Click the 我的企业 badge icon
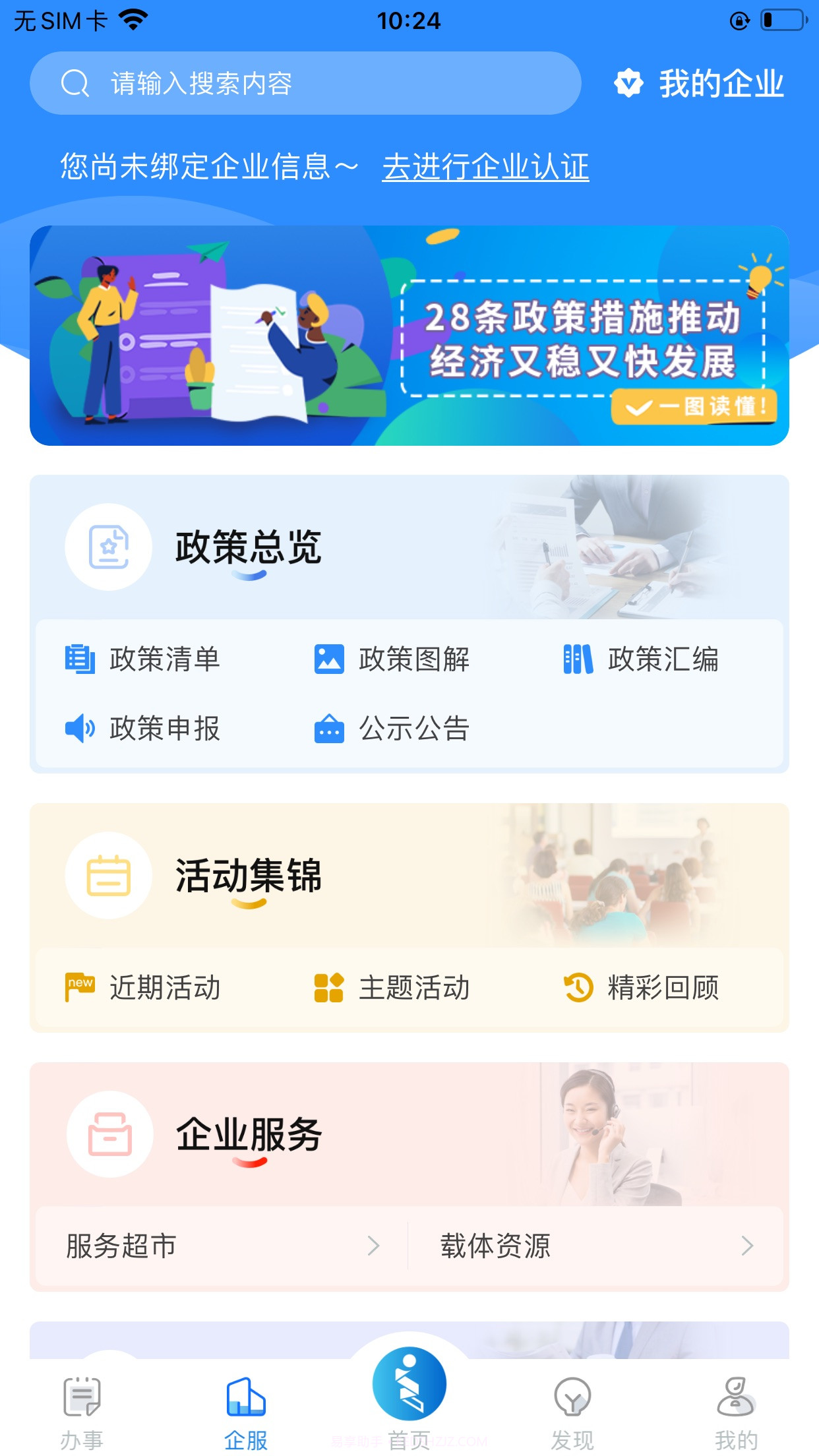The image size is (819, 1456). click(628, 83)
